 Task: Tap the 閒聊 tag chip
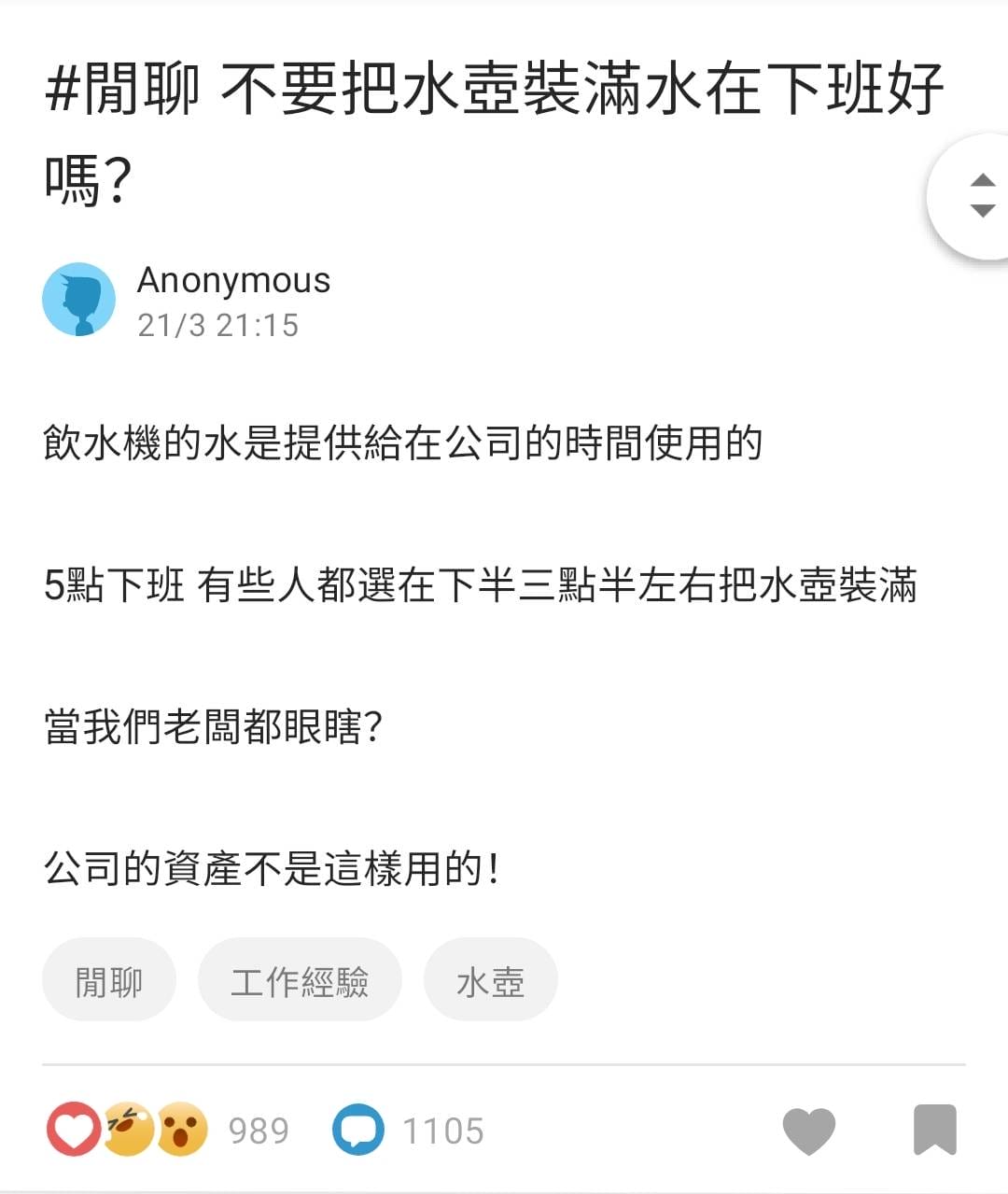pos(108,981)
